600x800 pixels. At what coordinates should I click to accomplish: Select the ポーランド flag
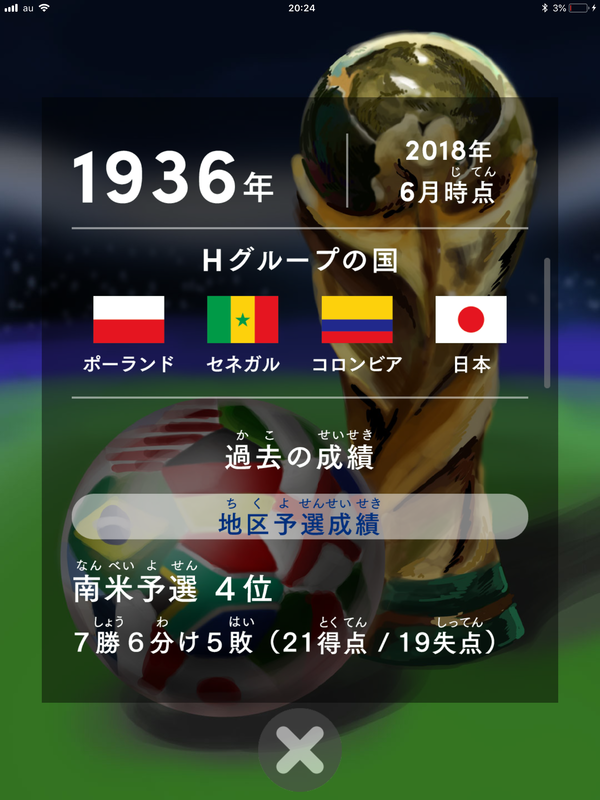(128, 320)
